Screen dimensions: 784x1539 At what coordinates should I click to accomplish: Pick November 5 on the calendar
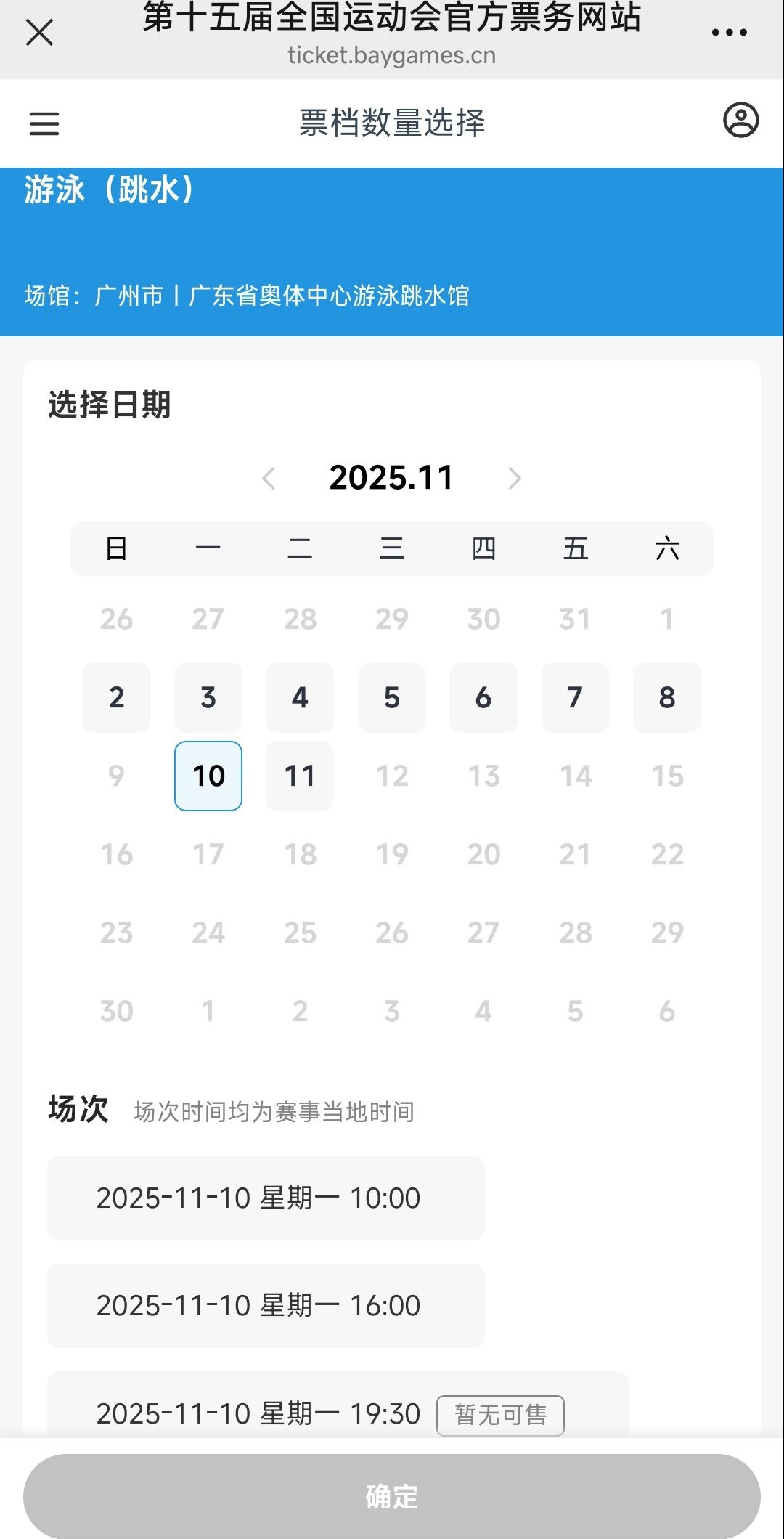tap(392, 697)
